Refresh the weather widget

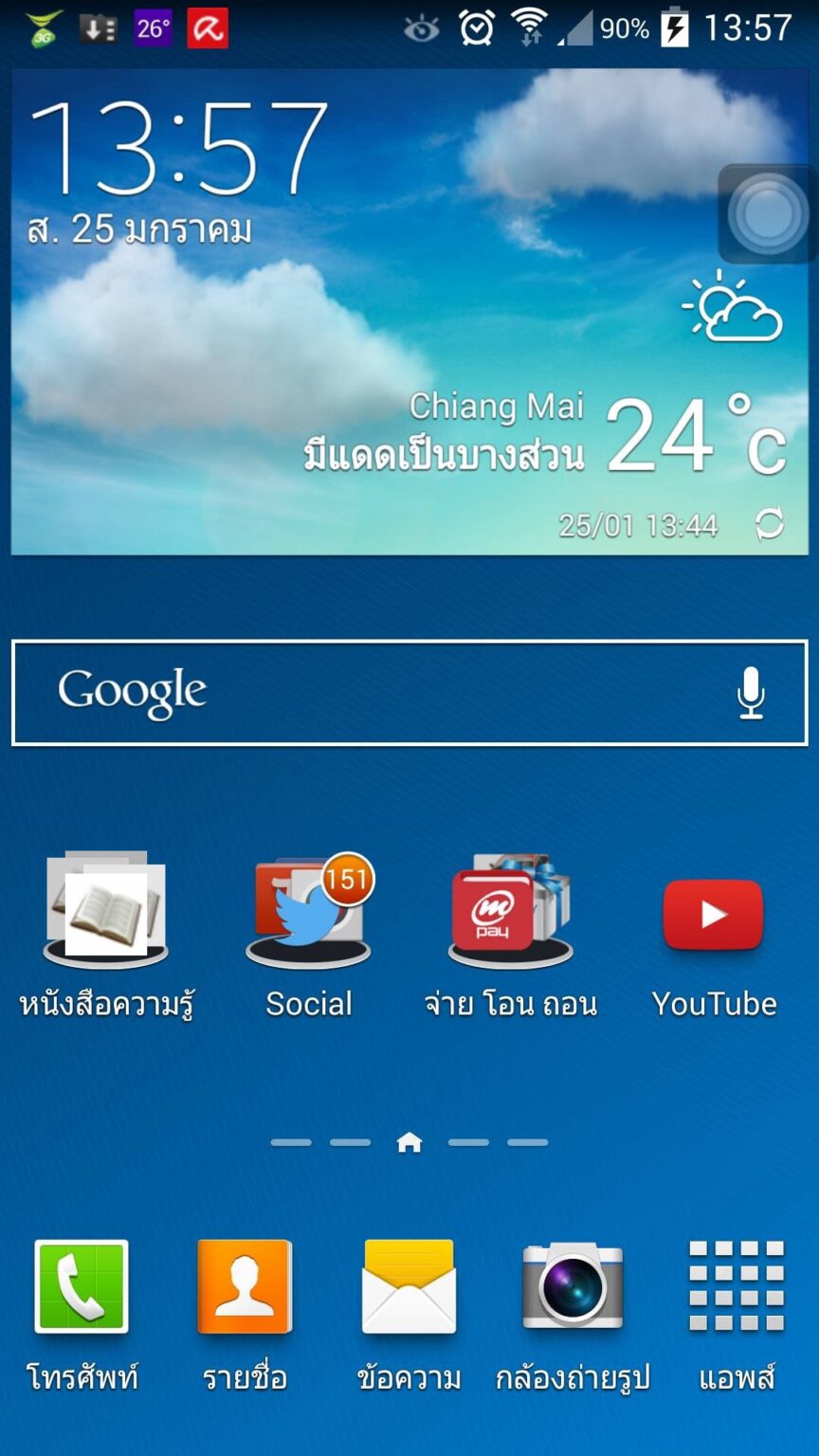[x=769, y=524]
